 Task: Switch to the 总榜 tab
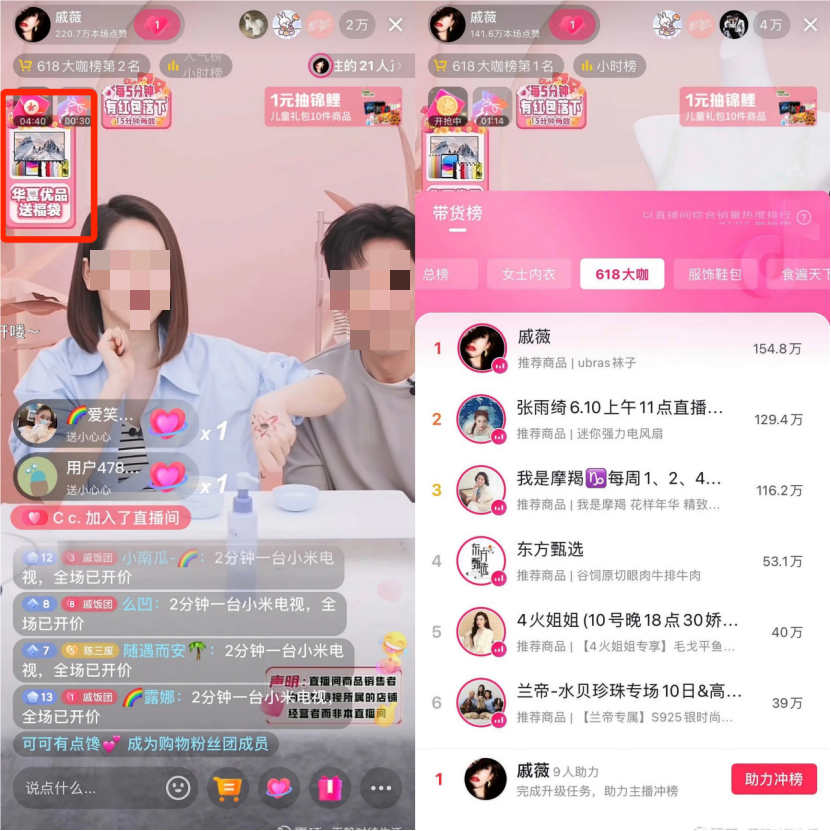pos(435,274)
